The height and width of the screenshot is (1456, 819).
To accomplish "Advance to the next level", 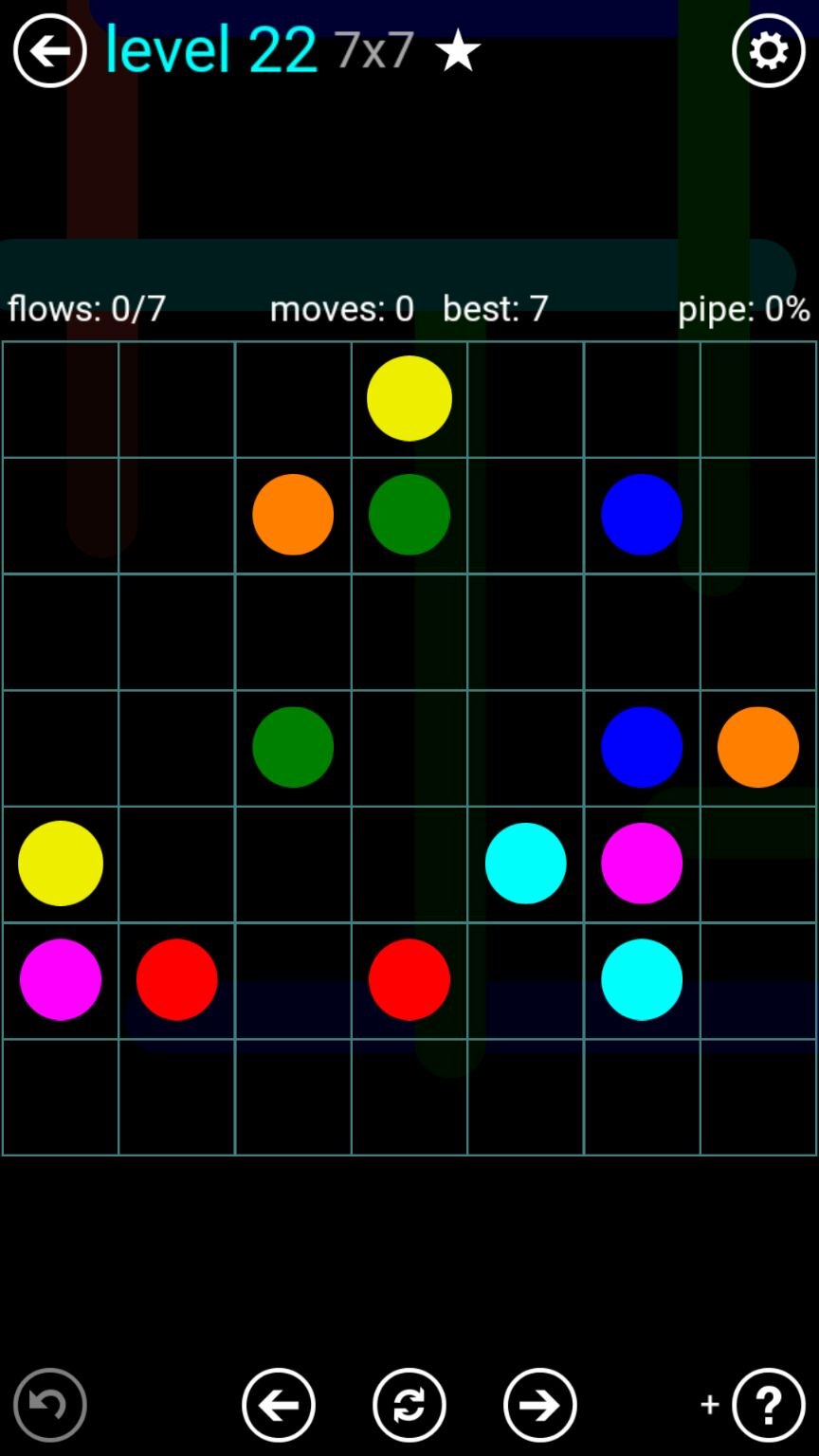I will click(x=539, y=1404).
